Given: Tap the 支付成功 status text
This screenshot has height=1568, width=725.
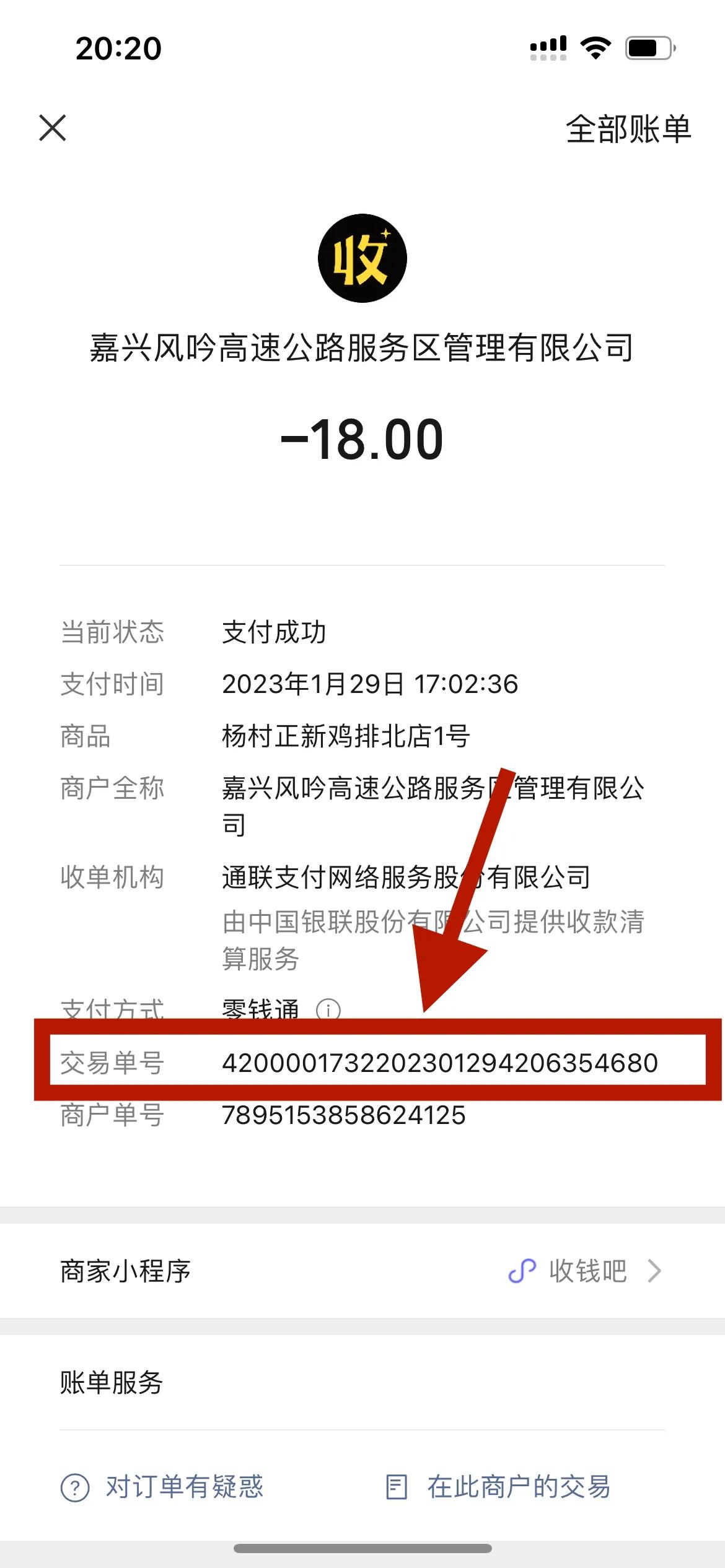Looking at the screenshot, I should pos(277,633).
